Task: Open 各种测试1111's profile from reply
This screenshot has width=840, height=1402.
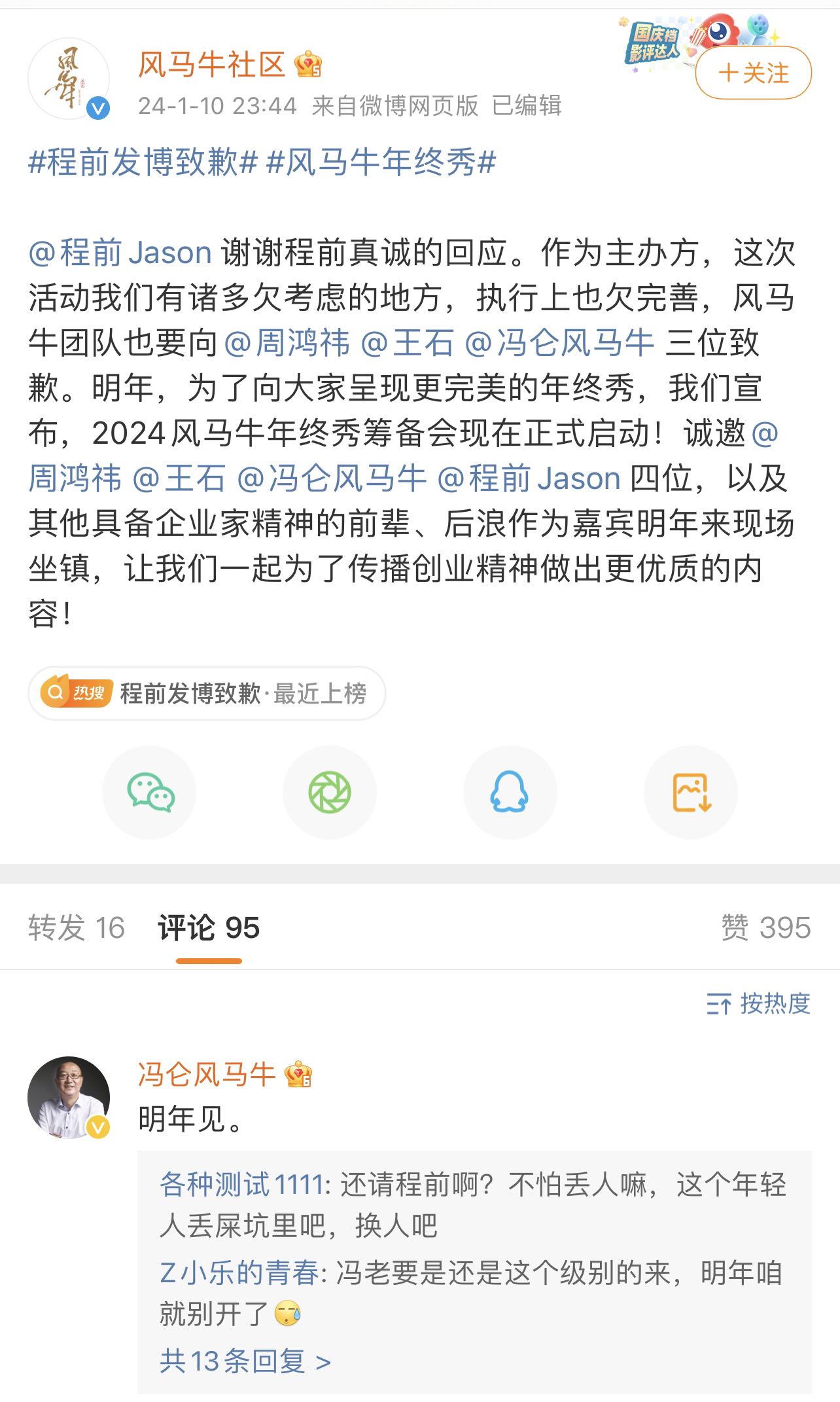Action: [242, 1184]
